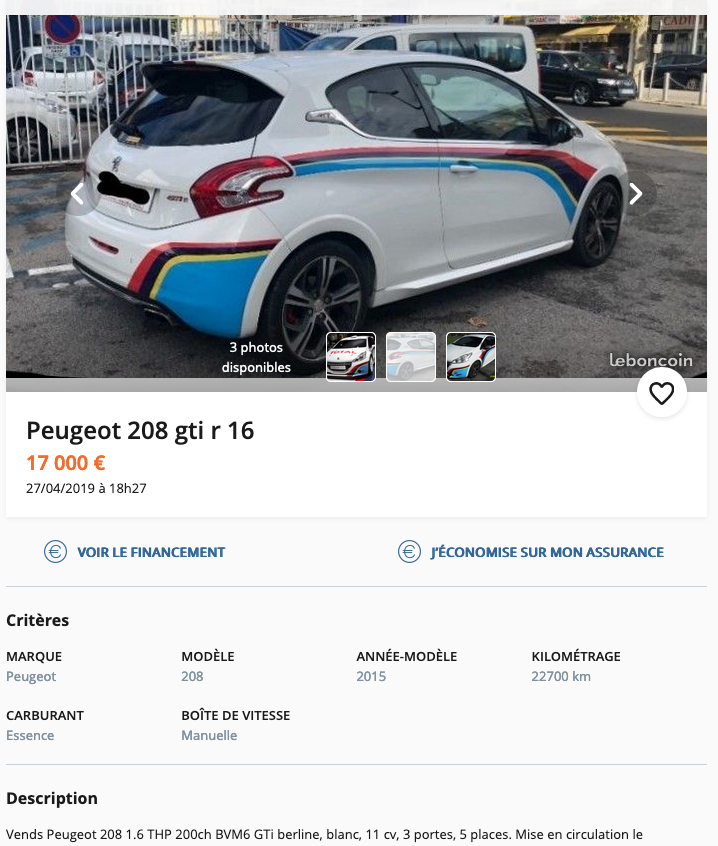Show the next car photo
This screenshot has height=846, width=718.
pyautogui.click(x=636, y=194)
